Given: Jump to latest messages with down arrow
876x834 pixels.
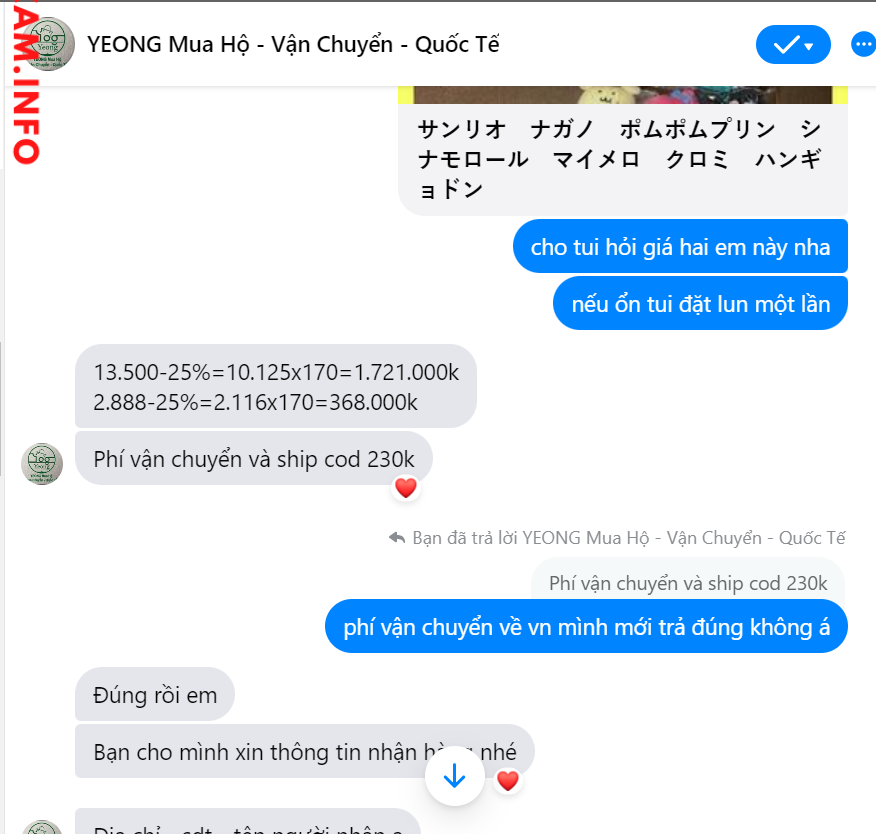Looking at the screenshot, I should point(455,776).
